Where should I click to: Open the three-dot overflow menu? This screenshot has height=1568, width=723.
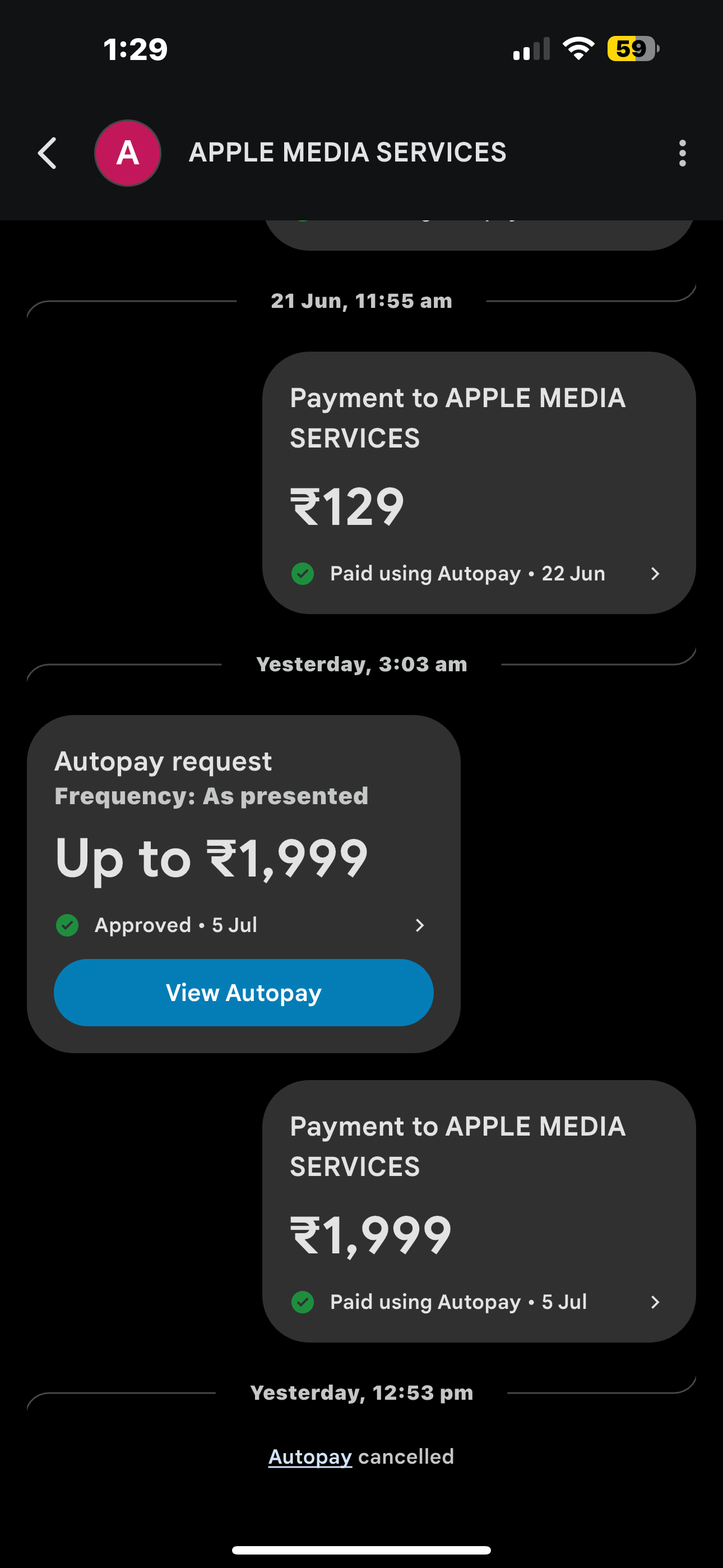point(682,153)
